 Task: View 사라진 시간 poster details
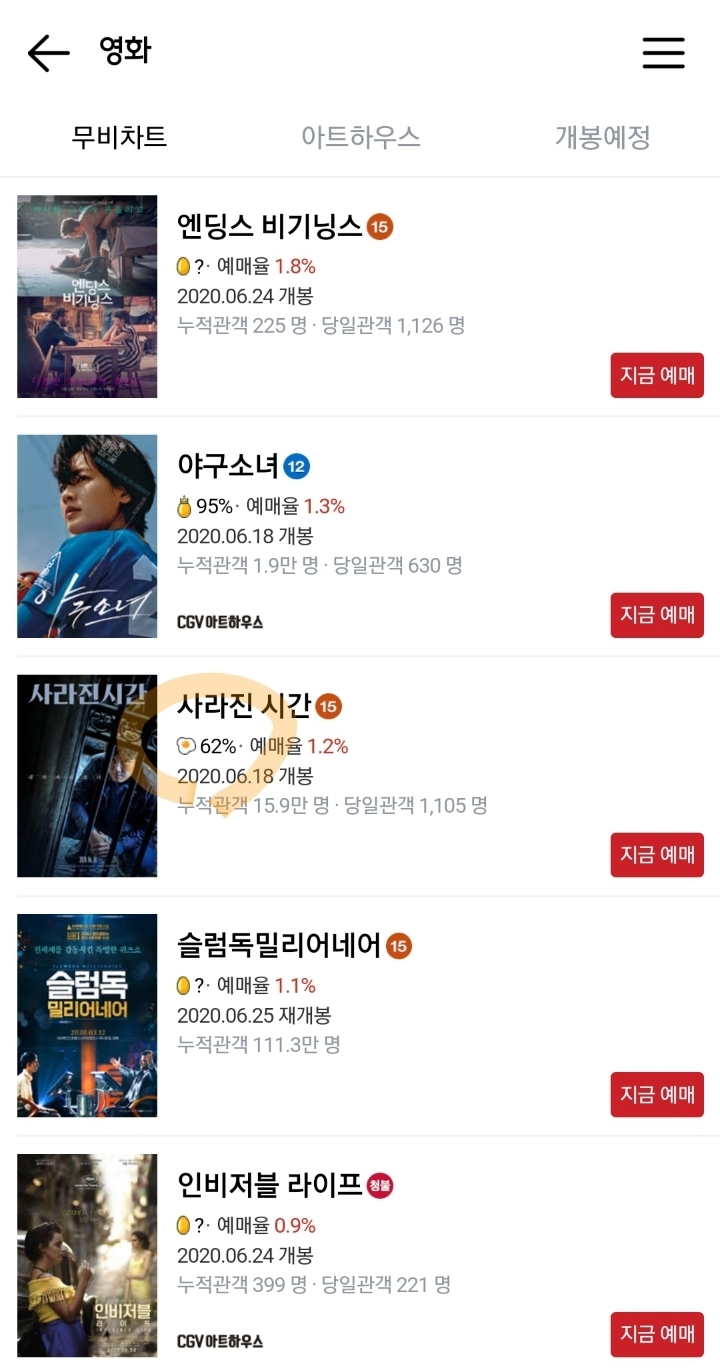tap(87, 776)
